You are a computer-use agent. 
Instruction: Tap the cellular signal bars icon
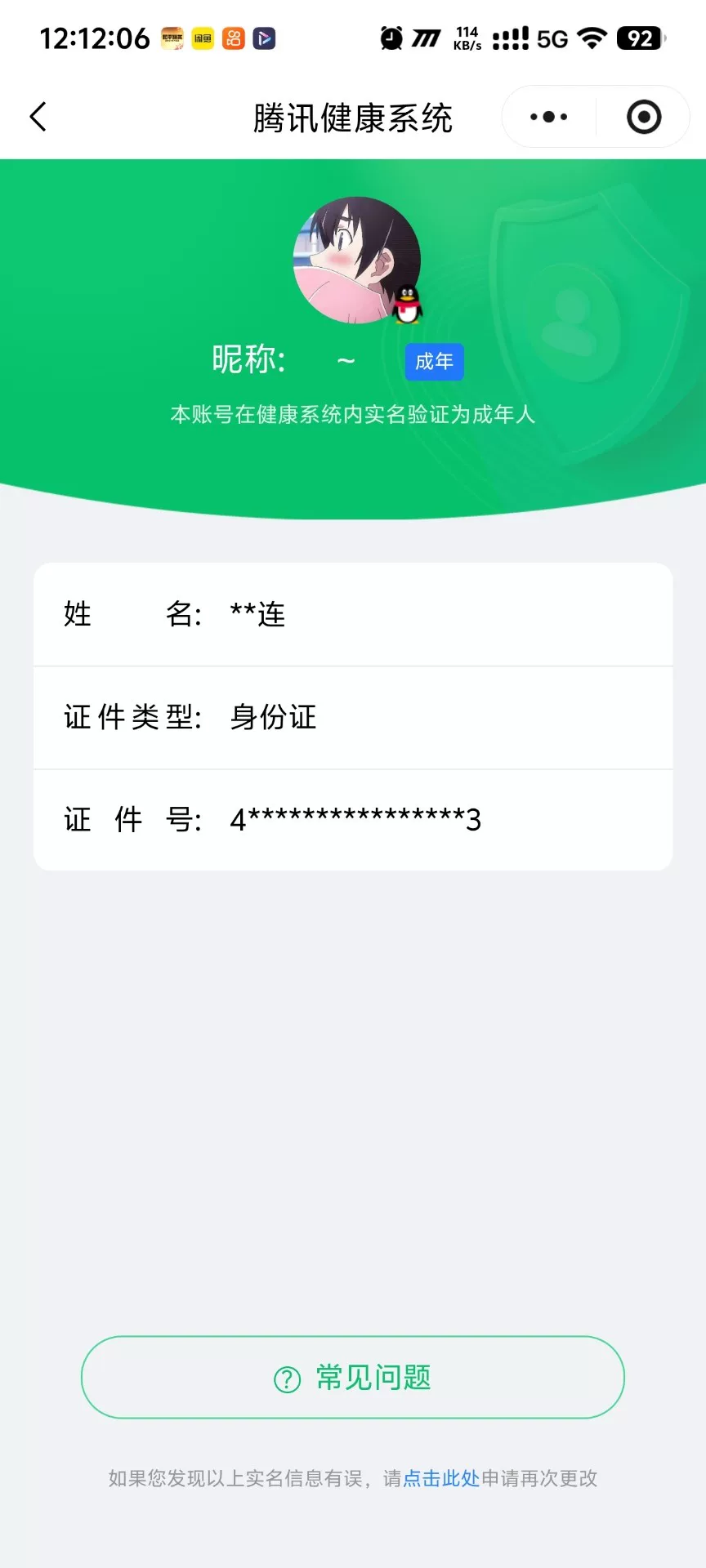tap(511, 38)
